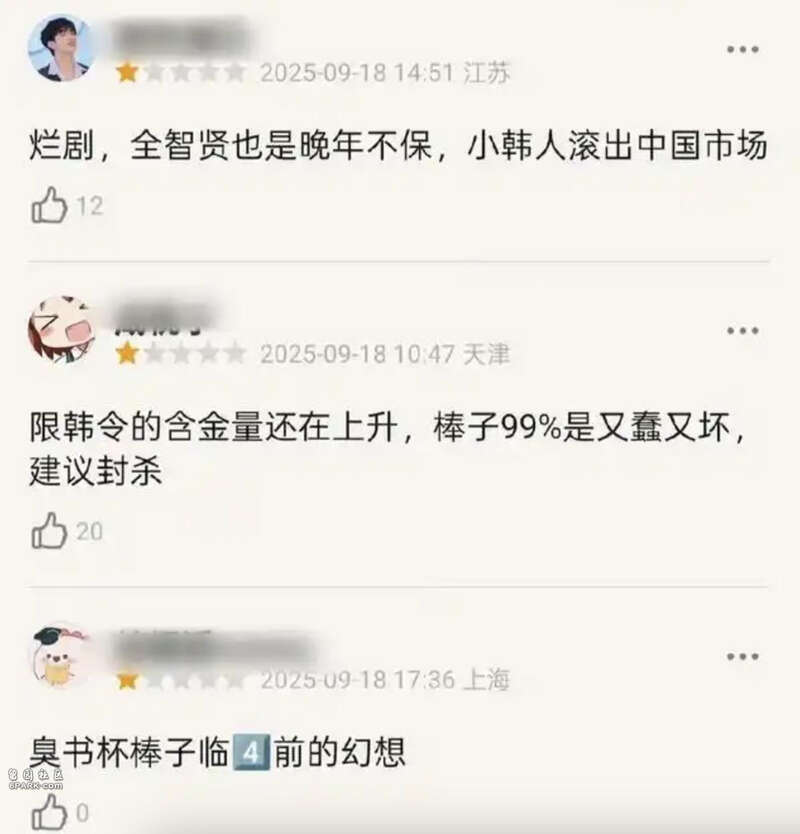Open the 上海 reviewer's profile picture

(60, 655)
